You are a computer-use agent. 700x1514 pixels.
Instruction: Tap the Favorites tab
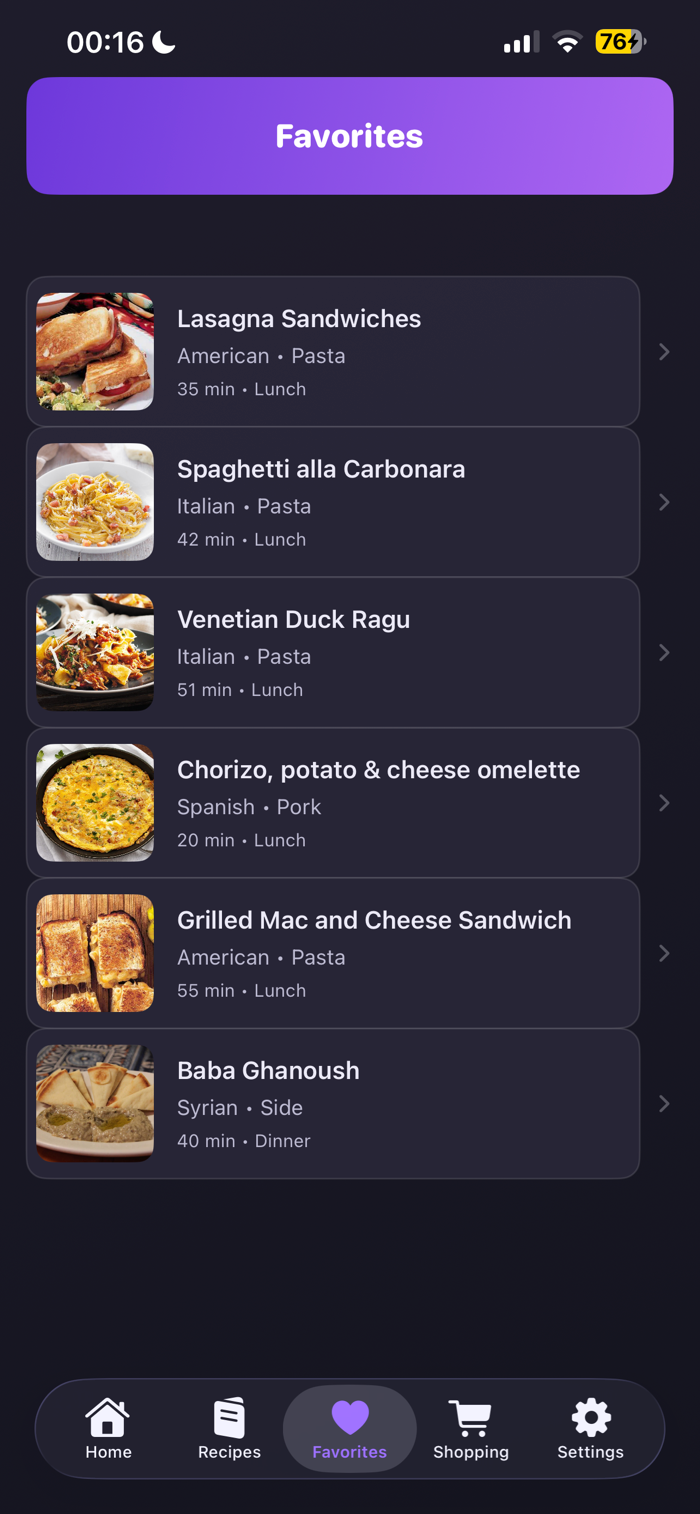[x=349, y=1429]
